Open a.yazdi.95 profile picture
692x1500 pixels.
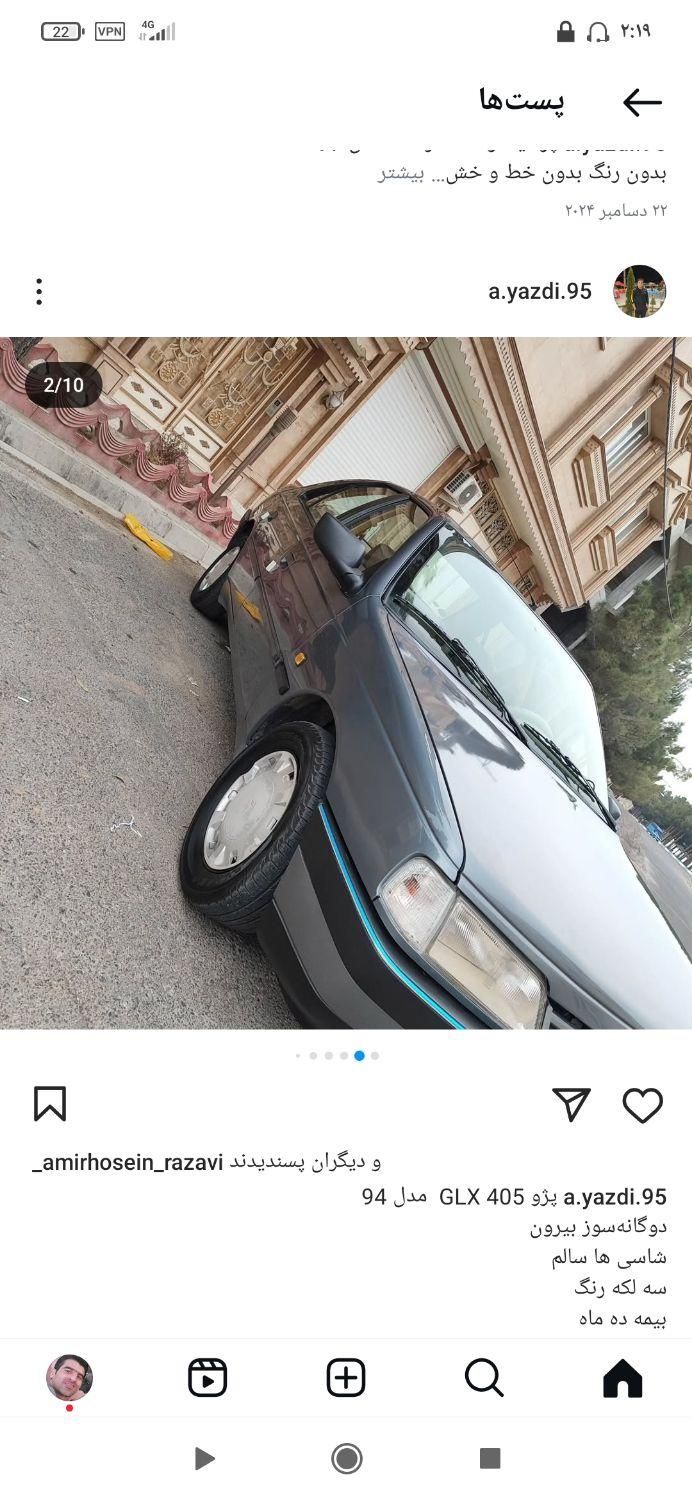(x=639, y=292)
